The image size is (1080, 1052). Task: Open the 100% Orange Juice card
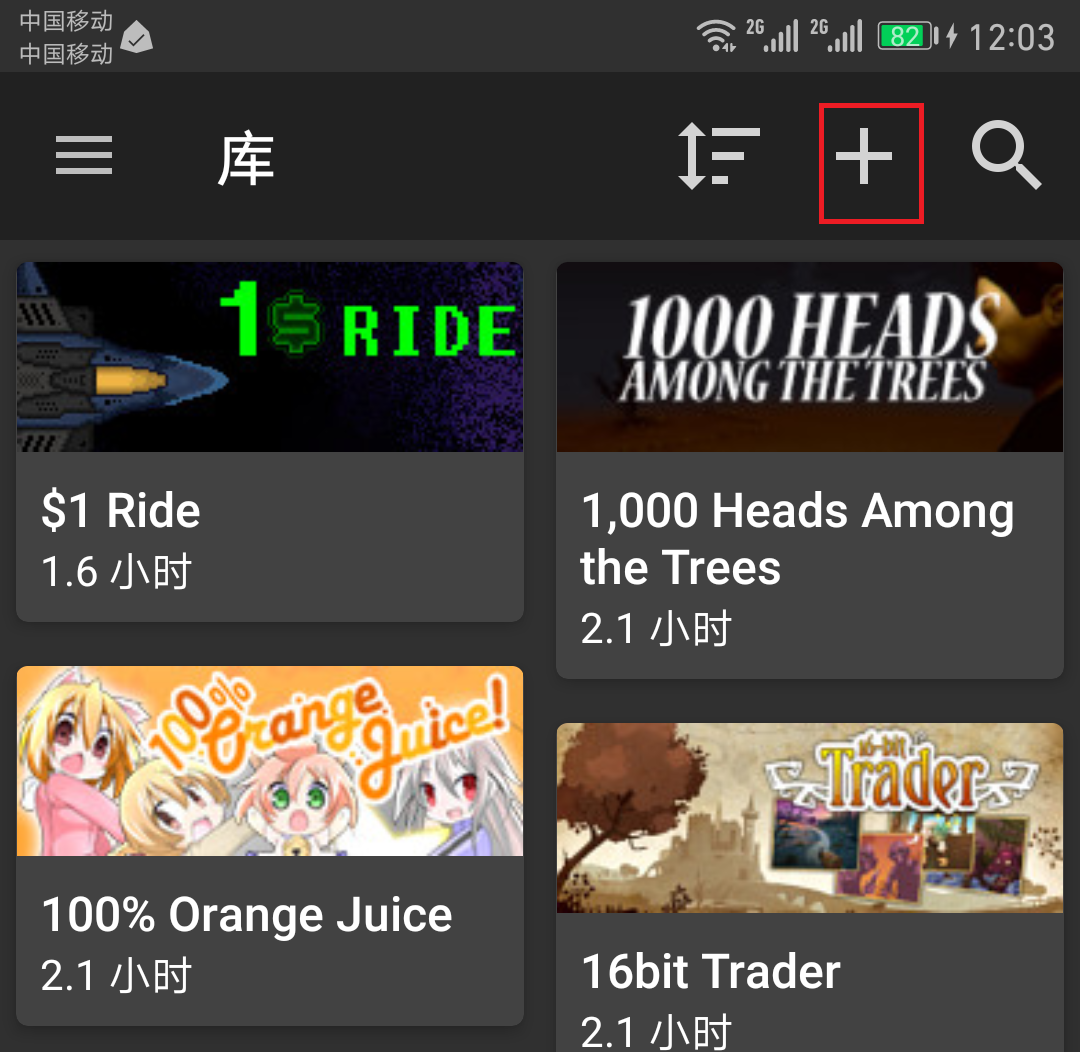(270, 845)
